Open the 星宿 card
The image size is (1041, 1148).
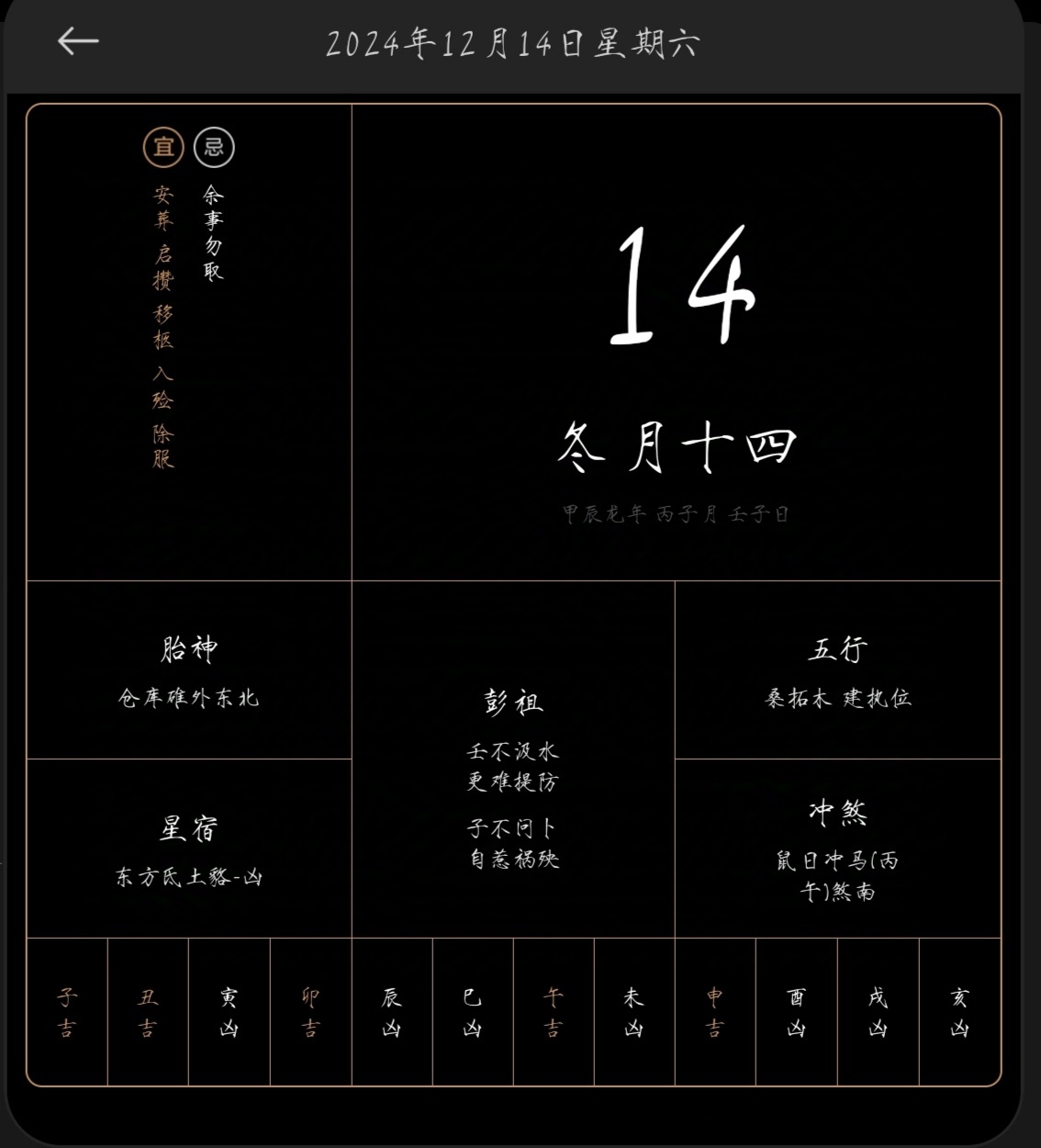click(189, 850)
